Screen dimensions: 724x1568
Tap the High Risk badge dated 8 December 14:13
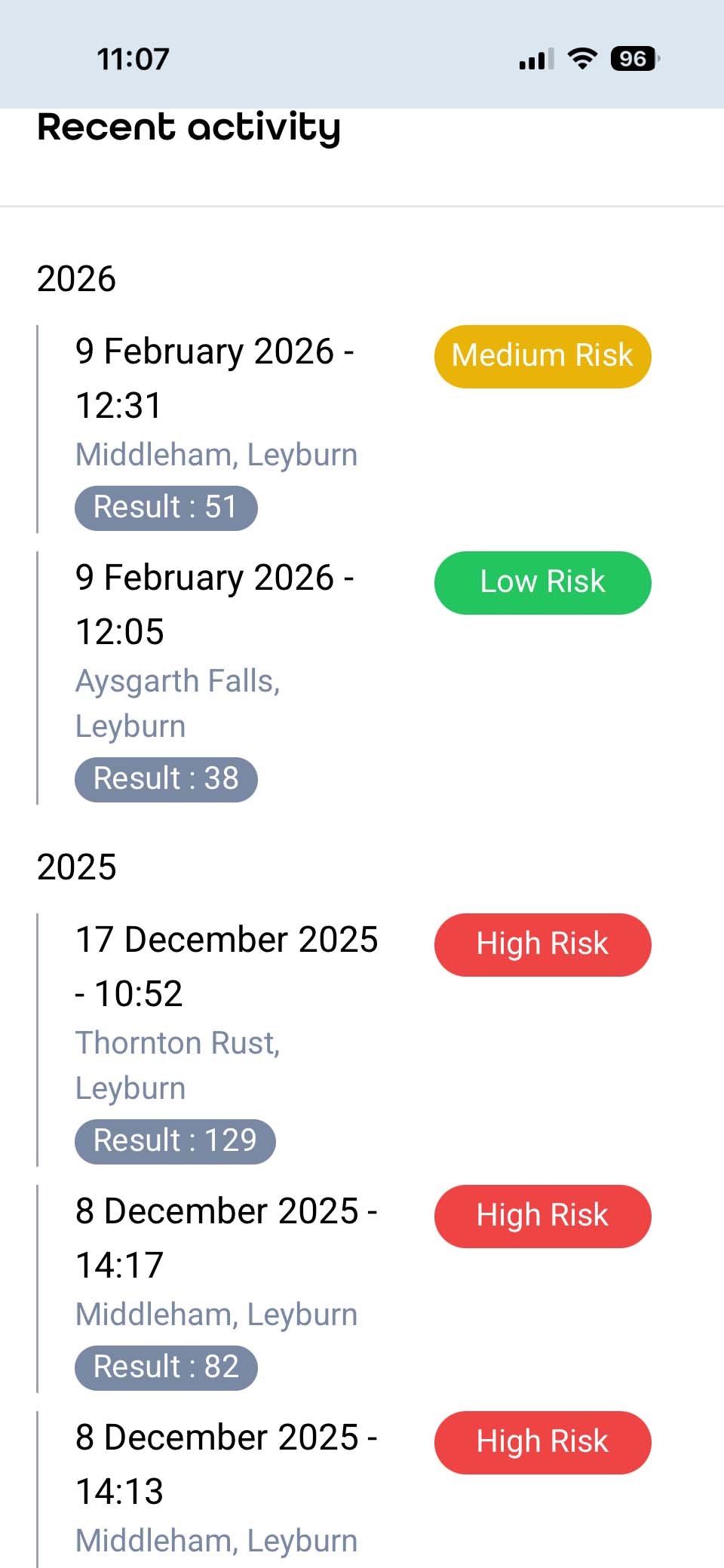[542, 1441]
